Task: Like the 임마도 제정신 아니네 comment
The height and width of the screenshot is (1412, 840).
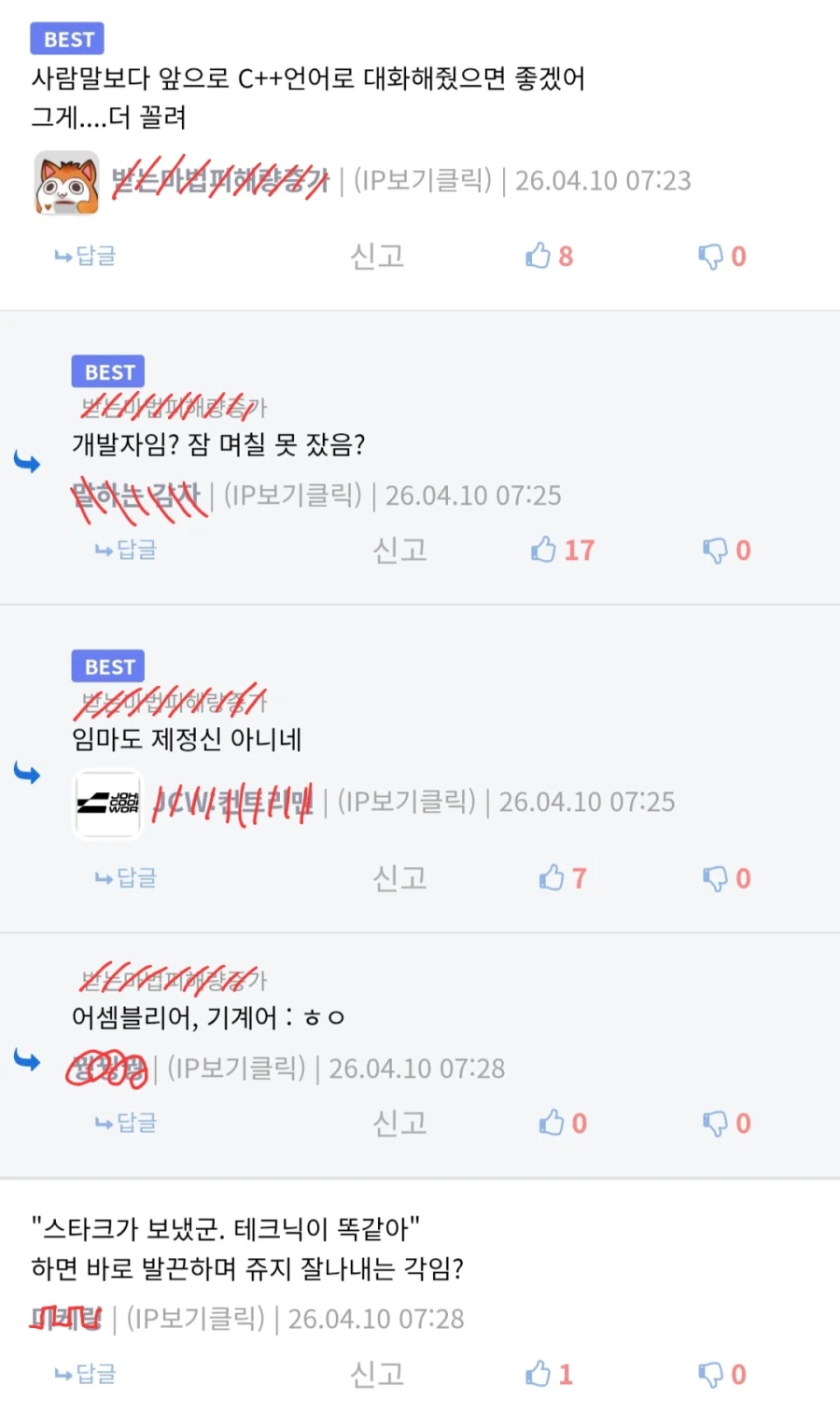Action: [562, 878]
